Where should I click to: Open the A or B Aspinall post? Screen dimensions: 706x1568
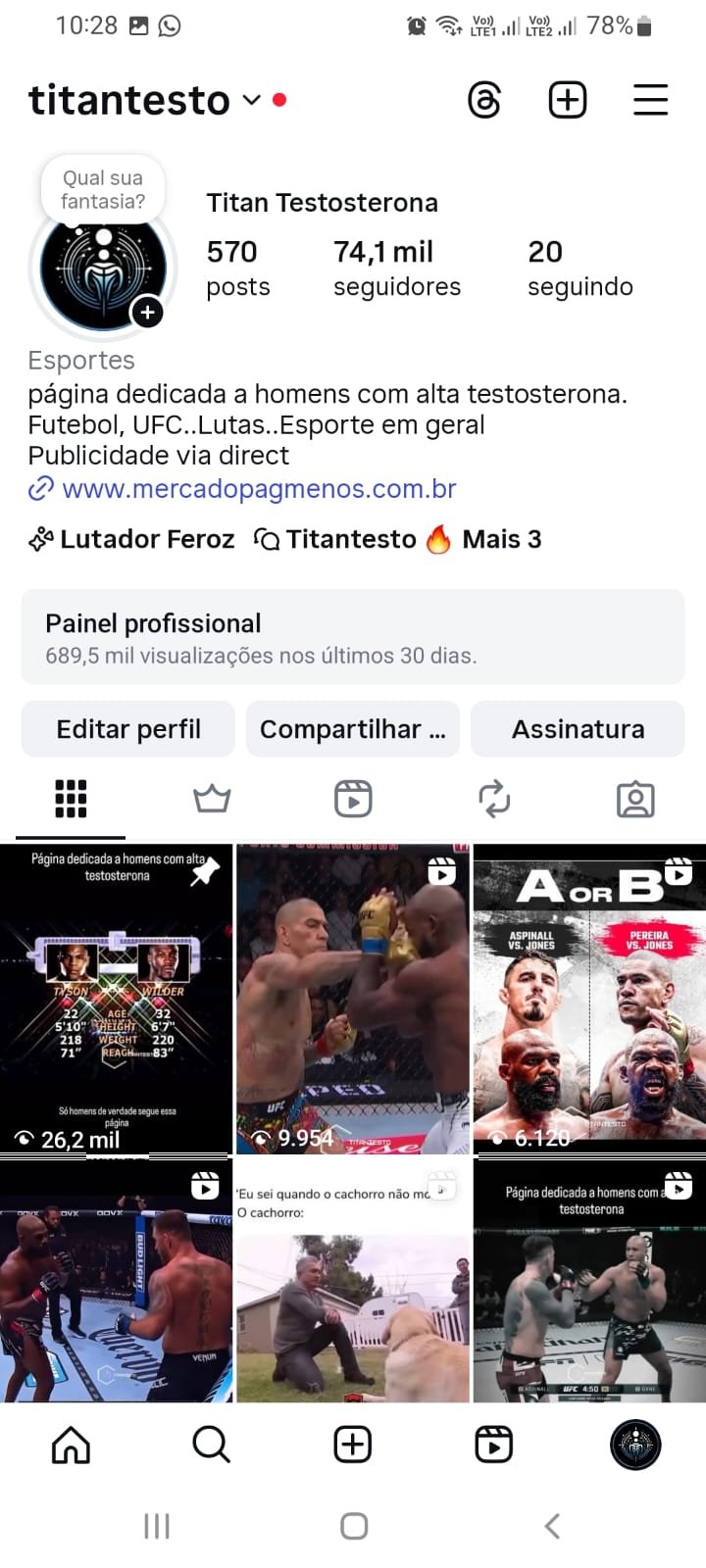589,998
